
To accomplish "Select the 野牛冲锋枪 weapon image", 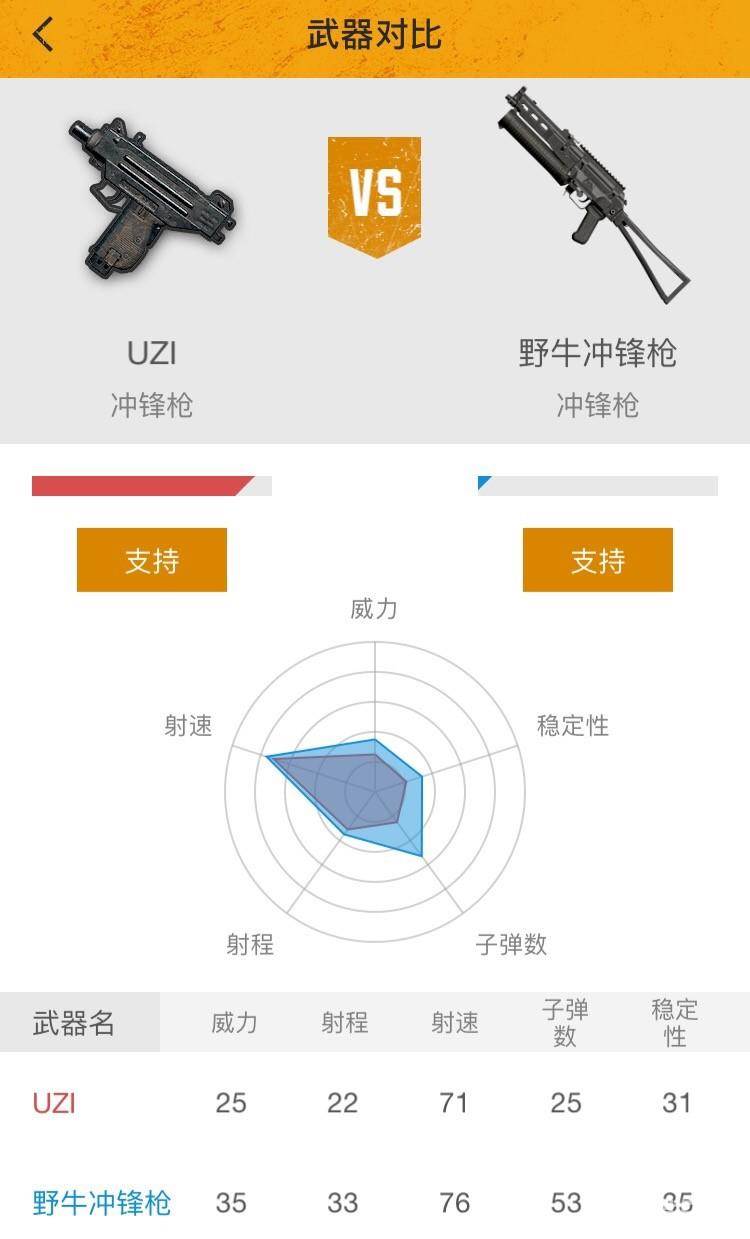I will (x=597, y=195).
